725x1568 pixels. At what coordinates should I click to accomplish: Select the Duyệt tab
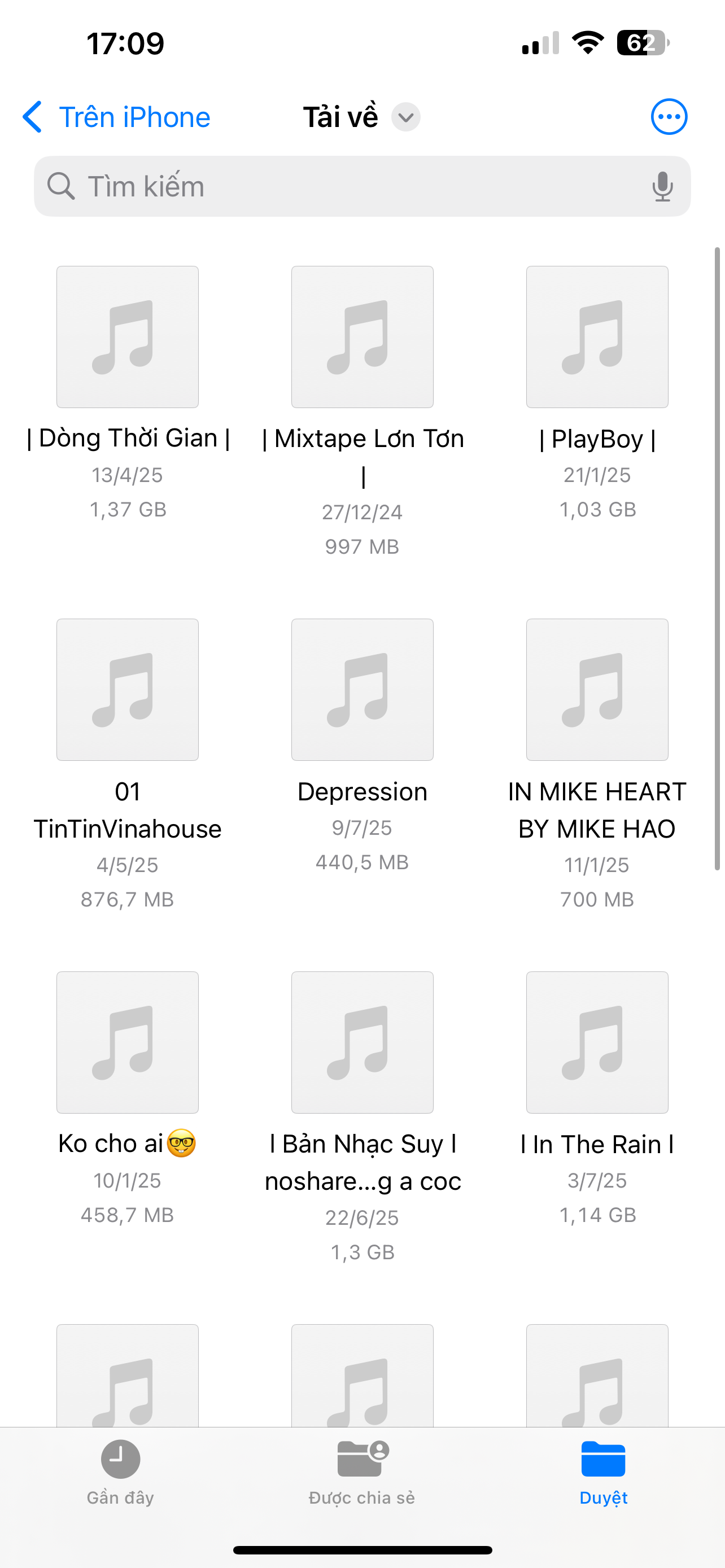[603, 1470]
